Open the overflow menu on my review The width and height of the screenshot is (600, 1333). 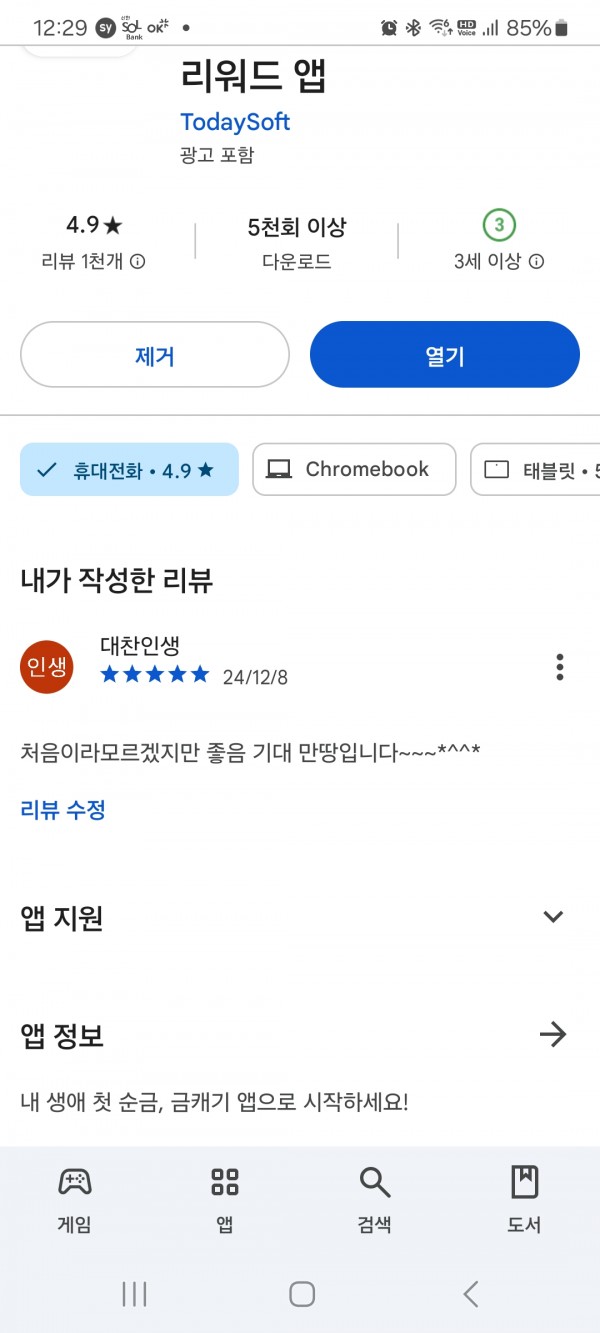point(560,666)
